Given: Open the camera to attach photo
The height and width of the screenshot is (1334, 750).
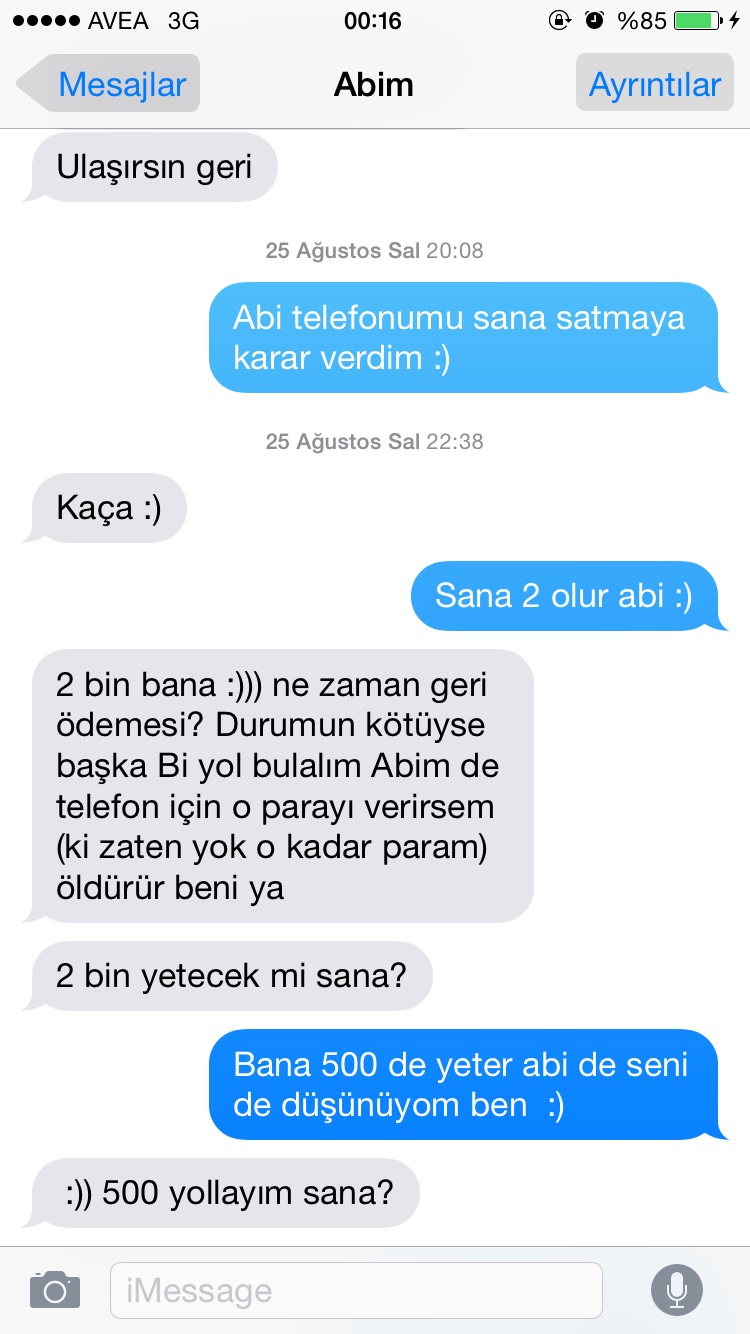Looking at the screenshot, I should [x=54, y=1289].
